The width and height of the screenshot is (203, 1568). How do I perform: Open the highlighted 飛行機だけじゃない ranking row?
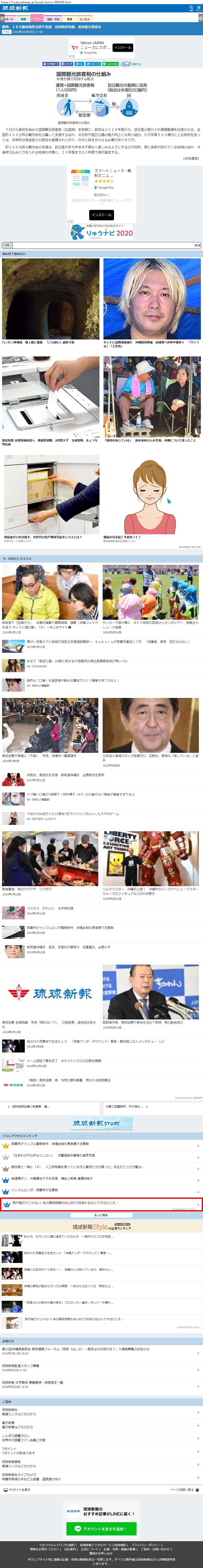click(x=101, y=1203)
